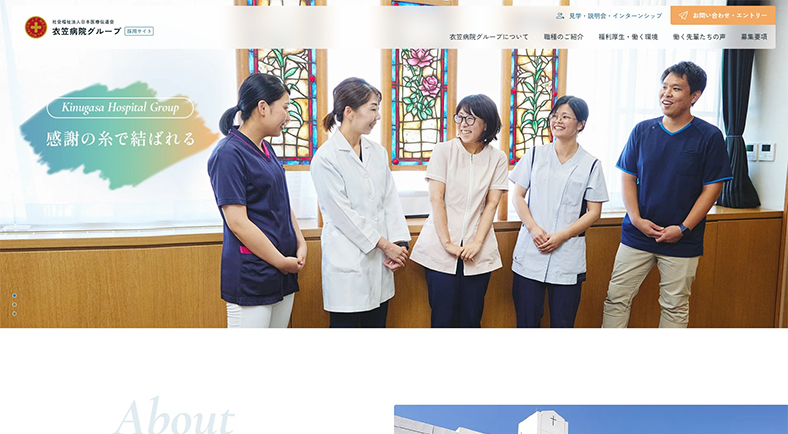Select the third slide indicator dot
The image size is (788, 434).
14,314
